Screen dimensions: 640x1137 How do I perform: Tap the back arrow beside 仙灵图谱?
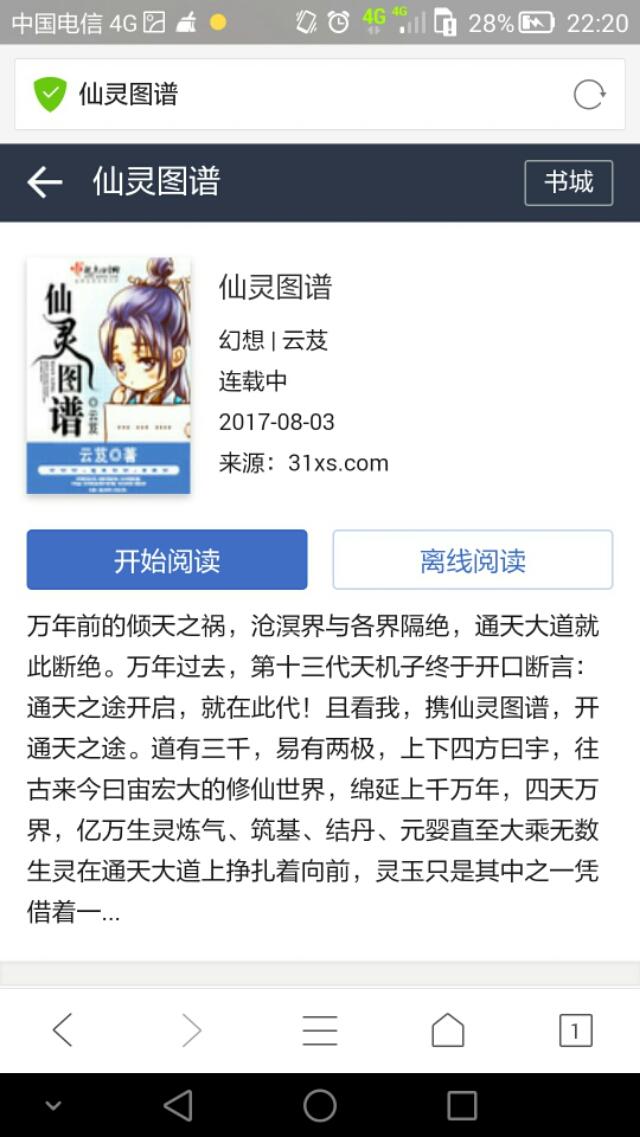coord(45,182)
